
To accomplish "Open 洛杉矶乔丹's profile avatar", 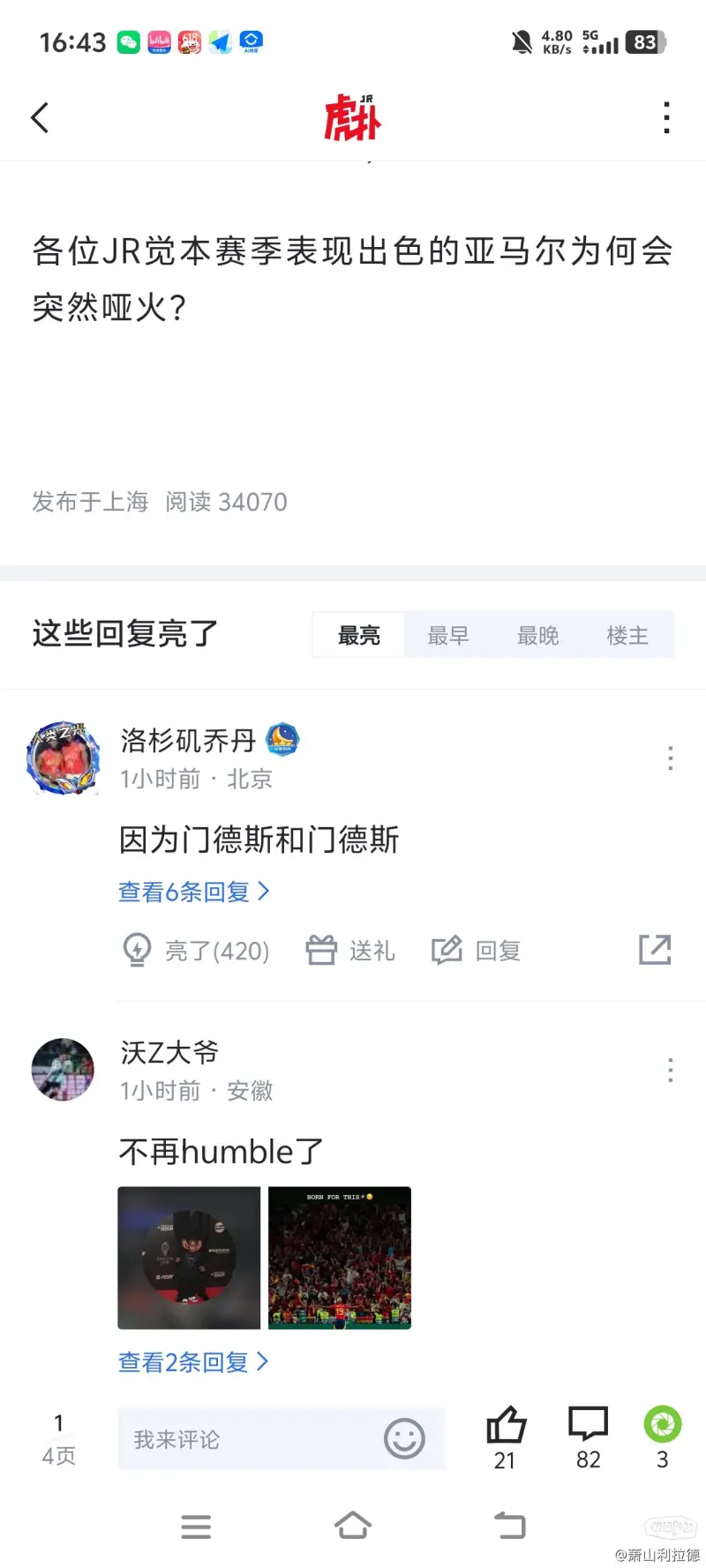I will click(x=63, y=758).
